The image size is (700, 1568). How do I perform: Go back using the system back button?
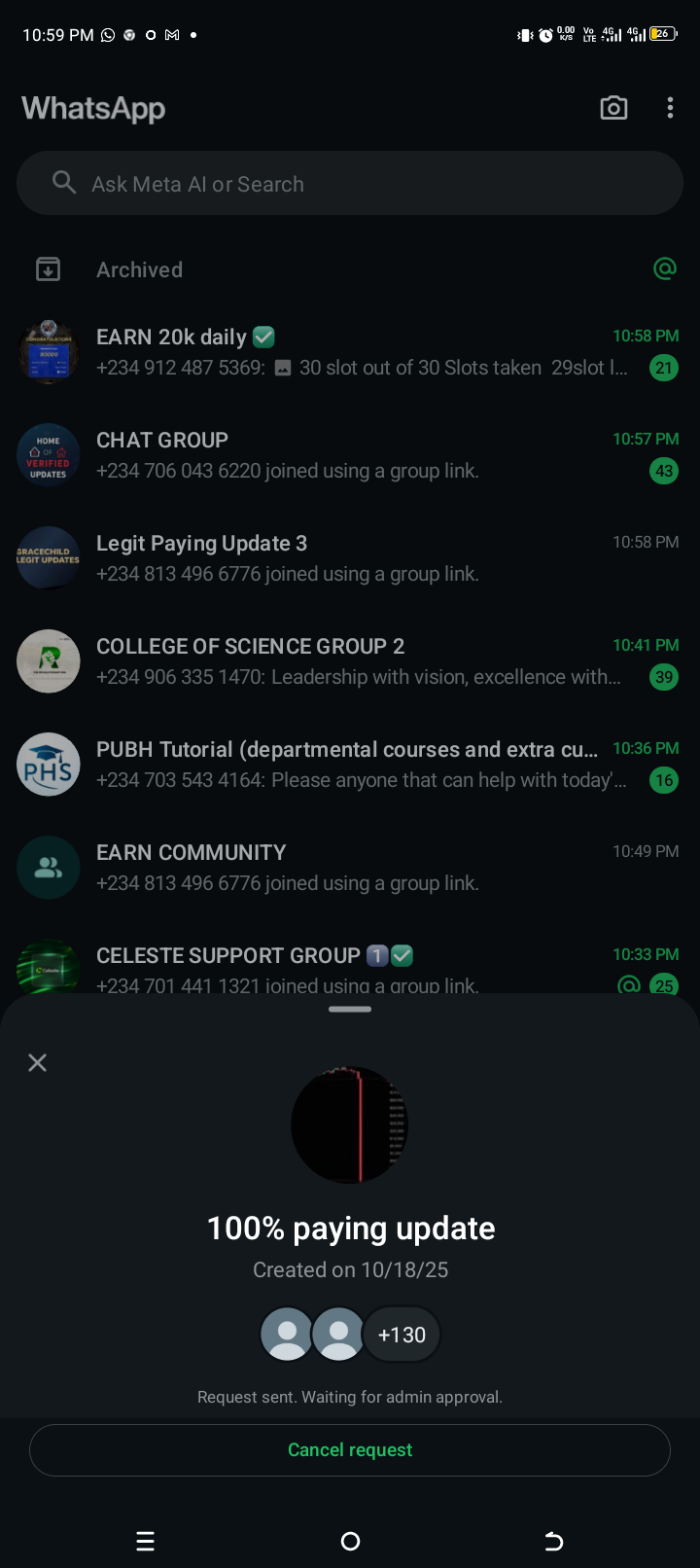(553, 1541)
